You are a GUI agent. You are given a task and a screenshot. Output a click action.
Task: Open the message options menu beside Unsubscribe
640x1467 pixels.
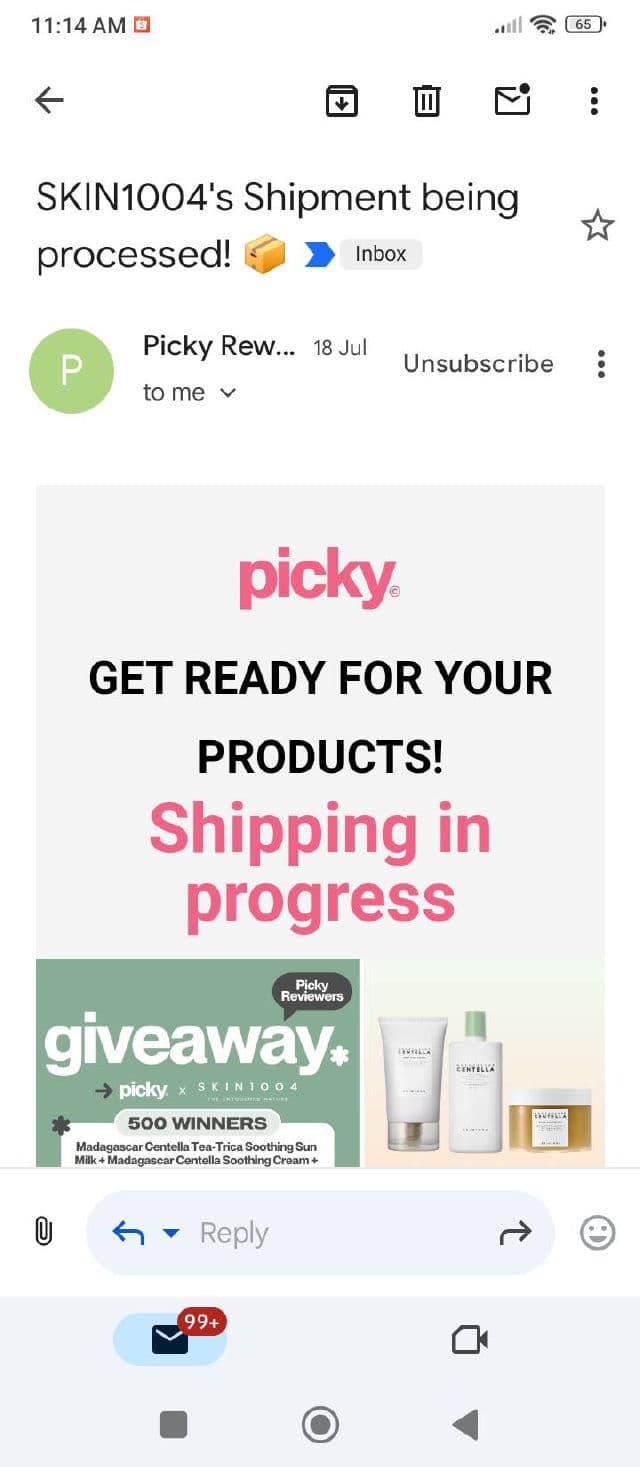tap(601, 364)
